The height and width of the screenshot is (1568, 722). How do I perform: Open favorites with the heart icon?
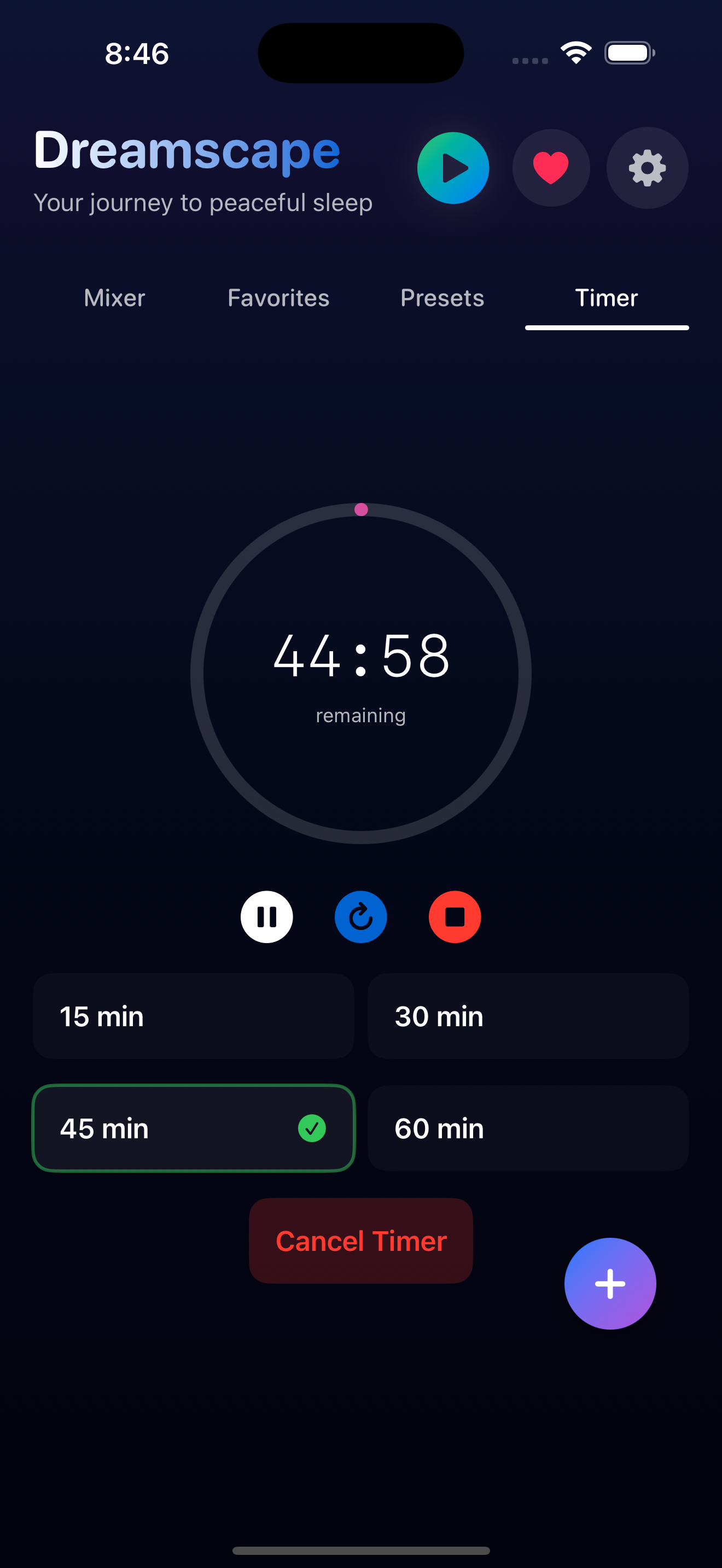[550, 168]
